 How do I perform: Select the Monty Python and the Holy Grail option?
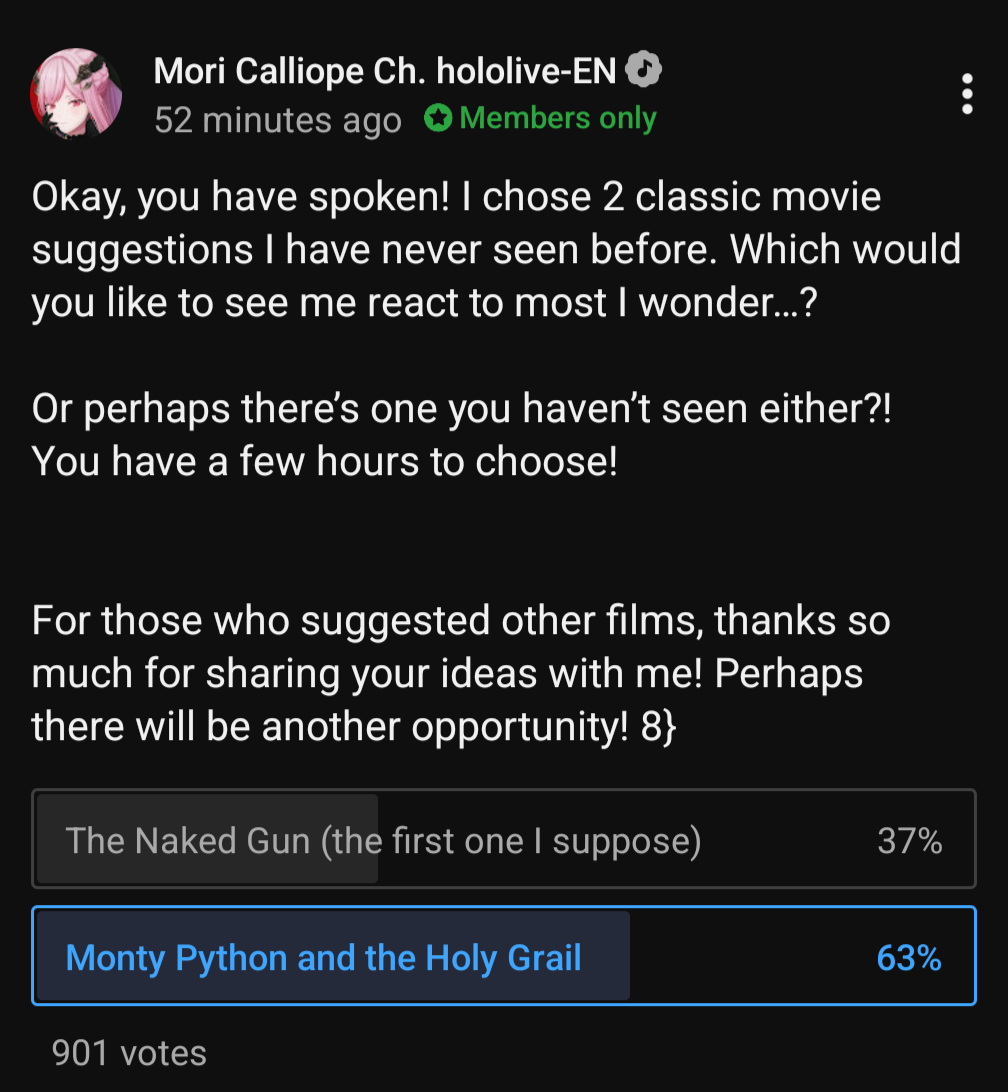504,956
